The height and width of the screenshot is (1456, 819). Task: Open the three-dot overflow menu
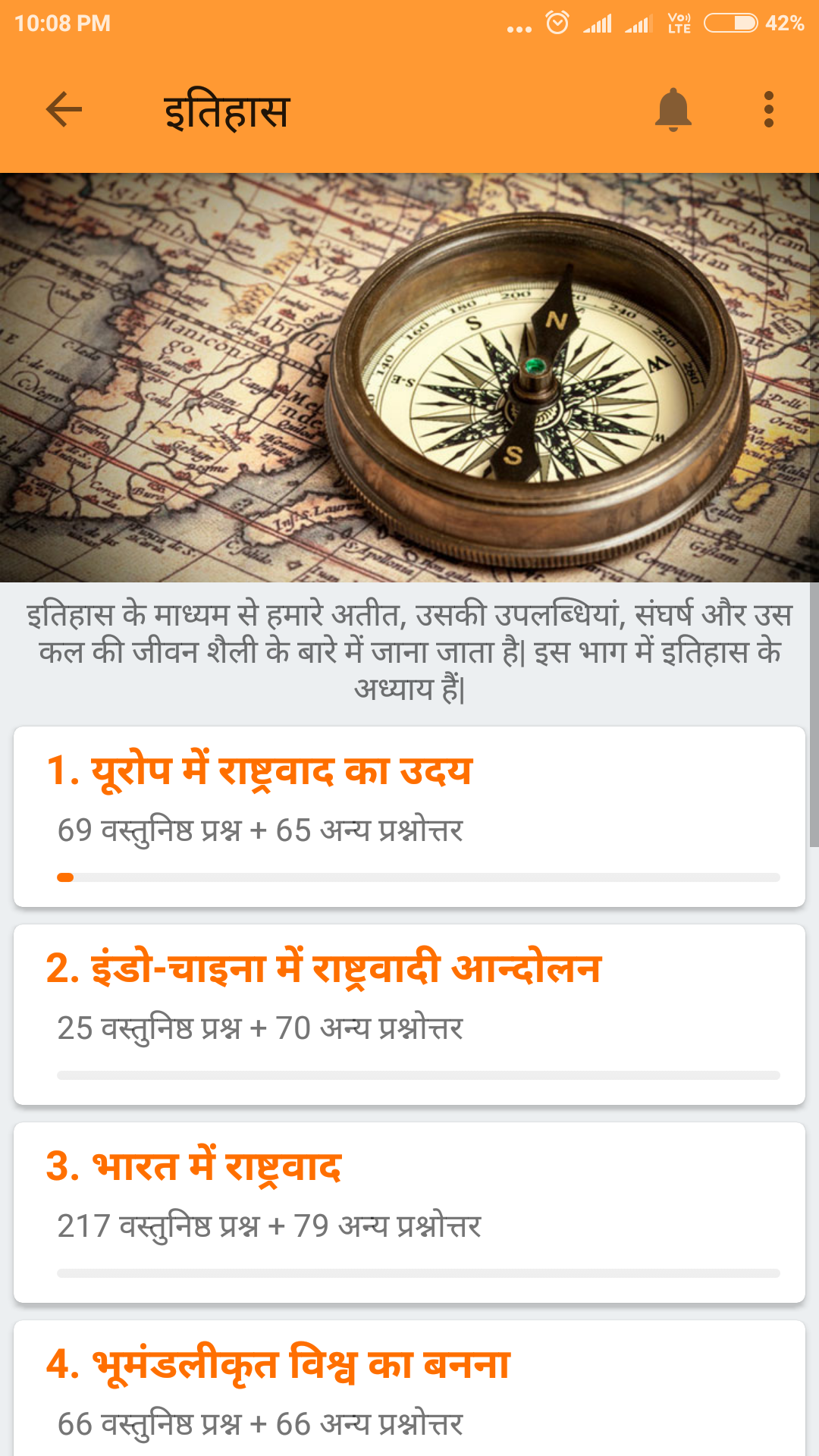pyautogui.click(x=768, y=110)
